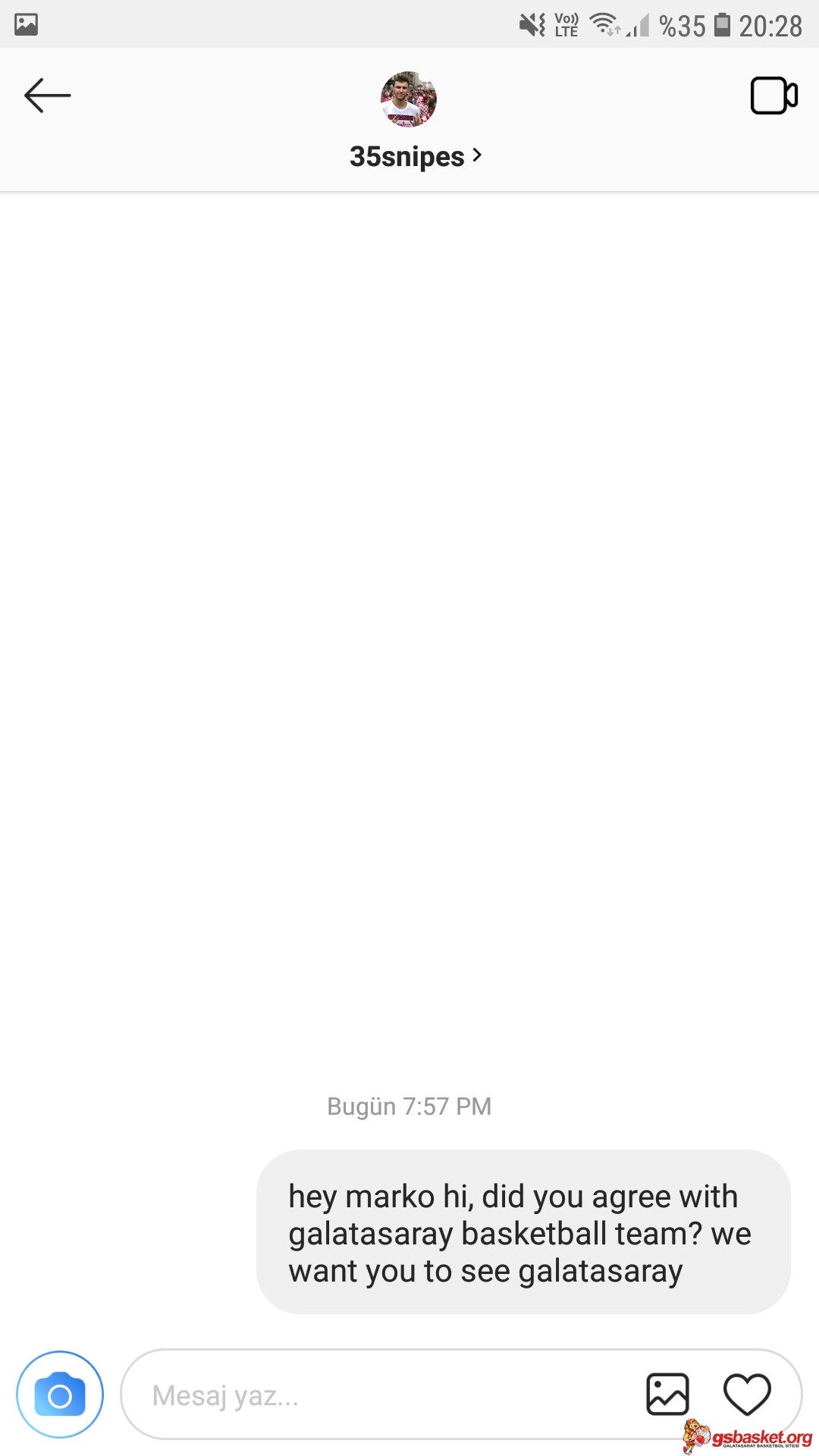View the 35snipes profile photo
This screenshot has width=819, height=1456.
[x=409, y=99]
